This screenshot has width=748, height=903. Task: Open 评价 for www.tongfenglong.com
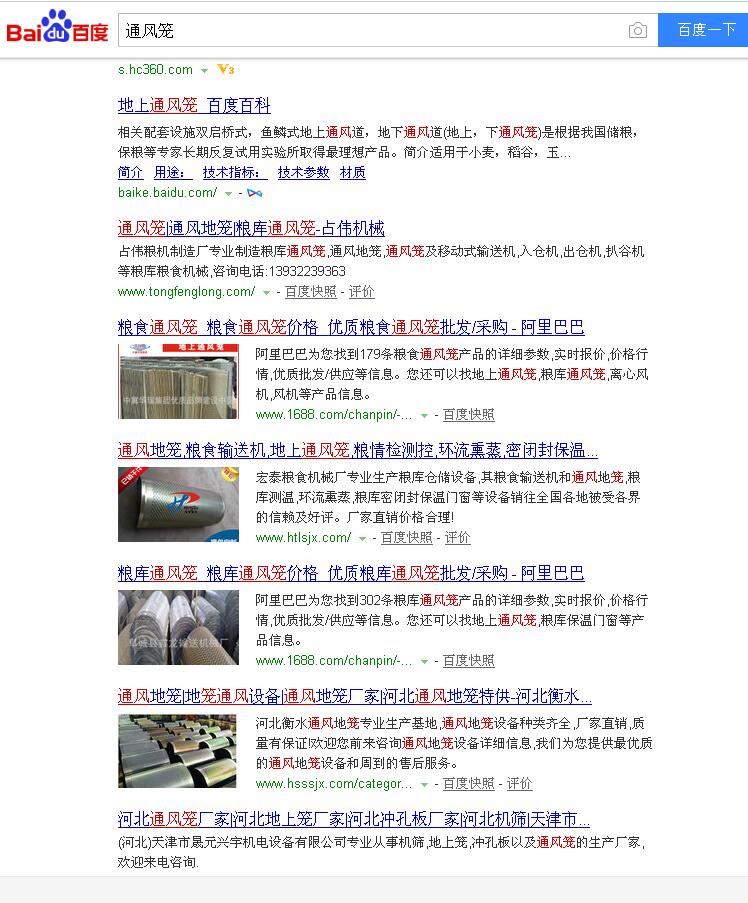[x=362, y=291]
